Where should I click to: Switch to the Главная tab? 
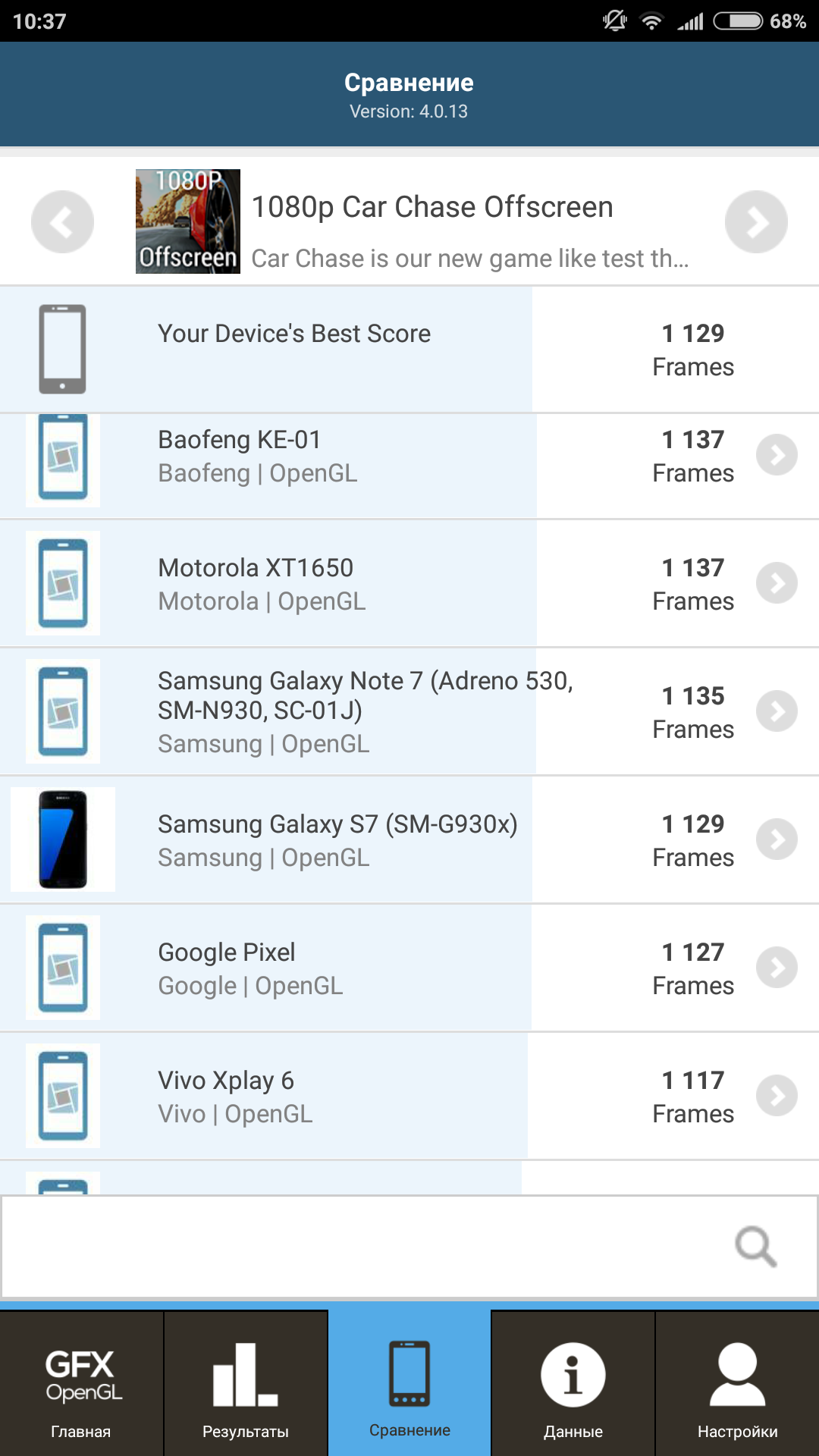[x=81, y=1383]
